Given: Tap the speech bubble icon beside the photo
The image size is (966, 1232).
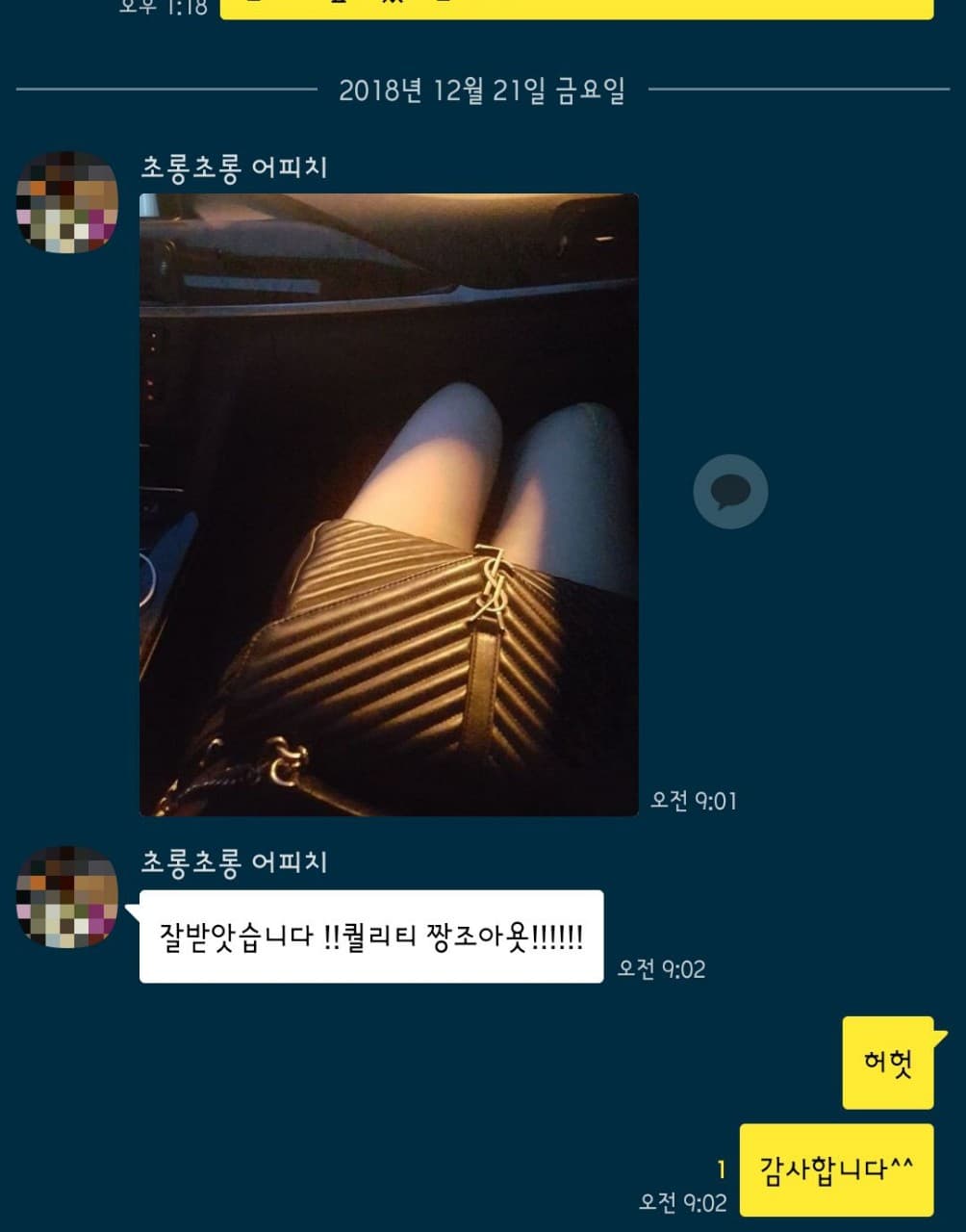Looking at the screenshot, I should tap(730, 492).
